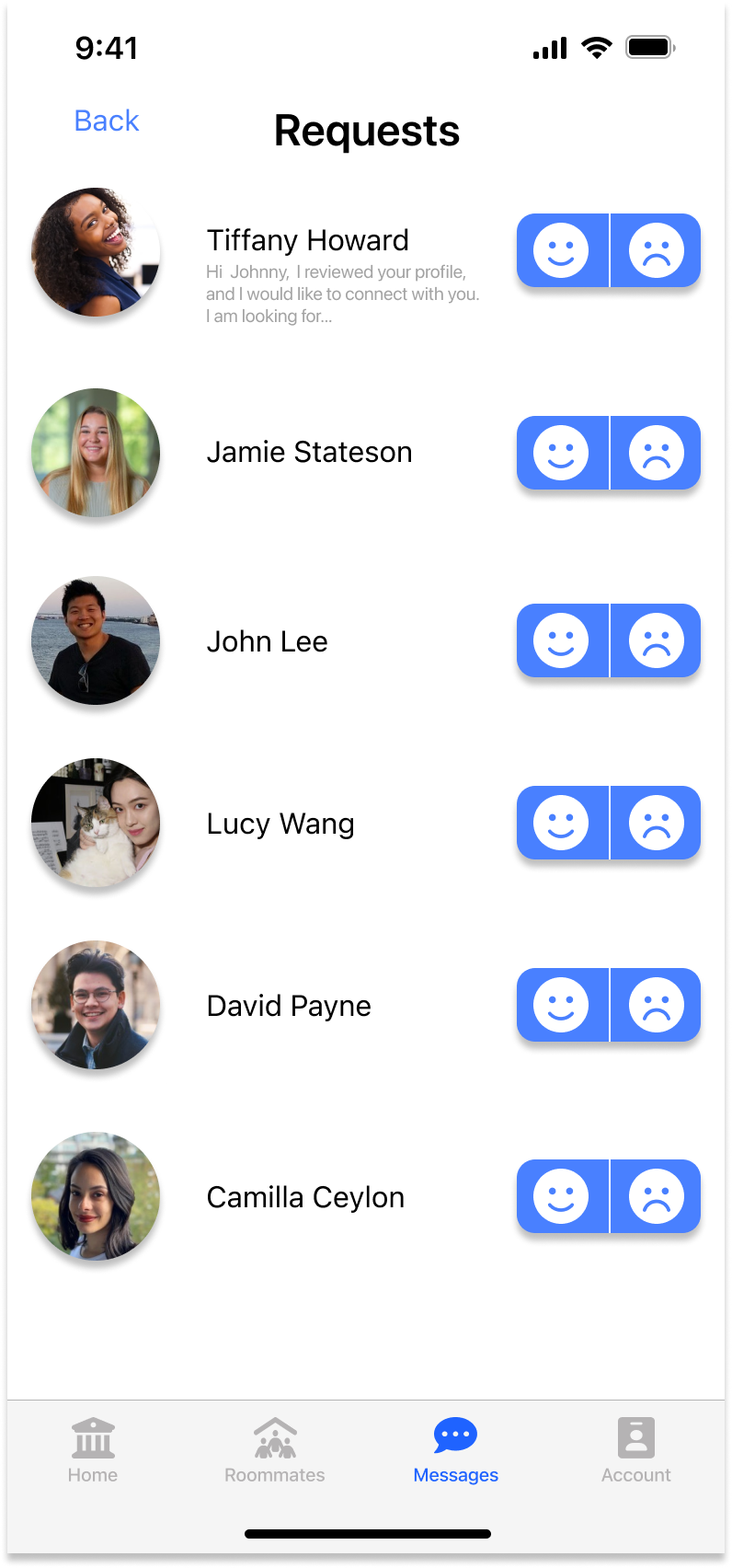Open the Messages tab
The image size is (732, 1568).
click(x=456, y=1450)
